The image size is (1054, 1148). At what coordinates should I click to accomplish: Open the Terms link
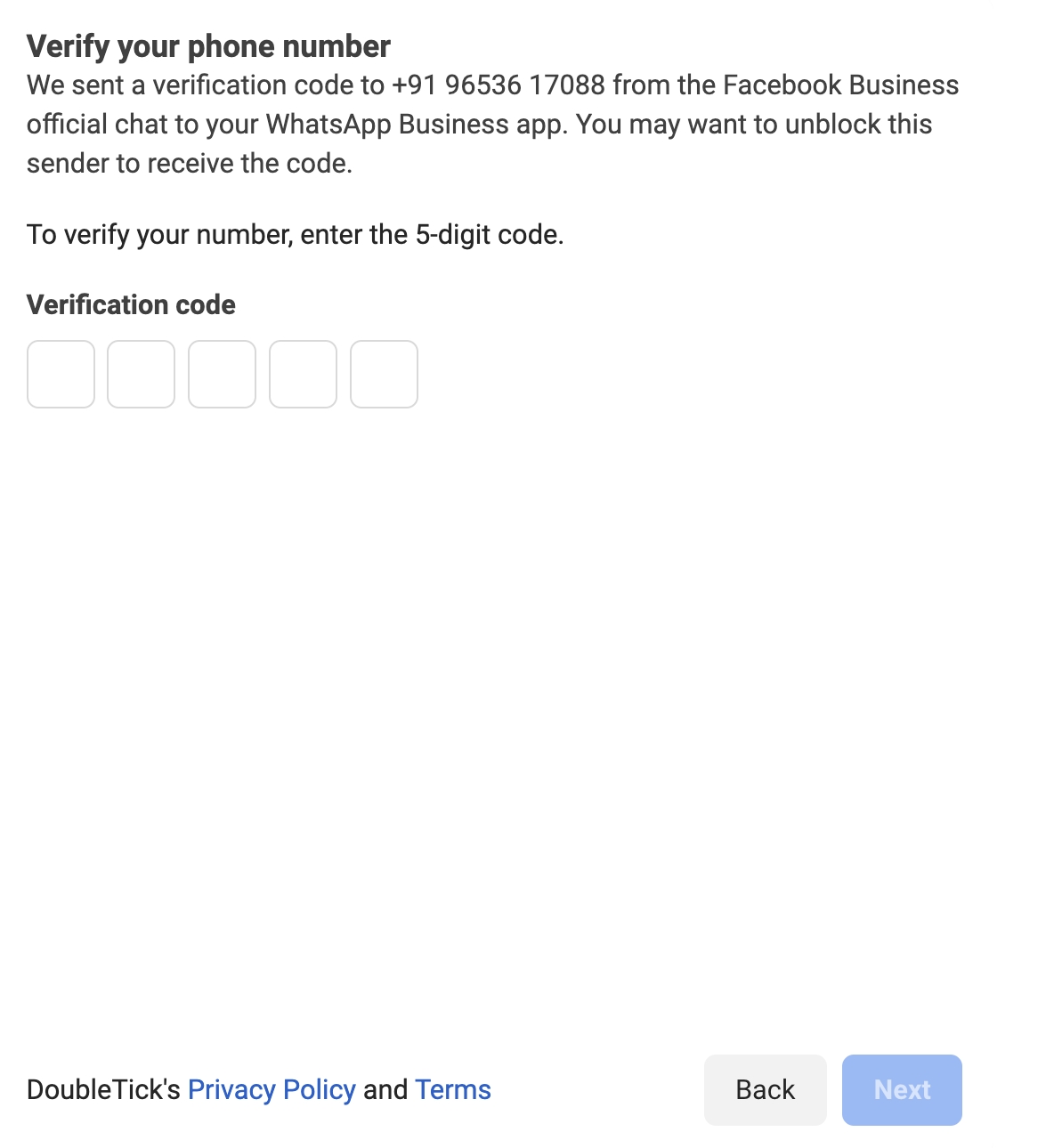click(x=452, y=1089)
